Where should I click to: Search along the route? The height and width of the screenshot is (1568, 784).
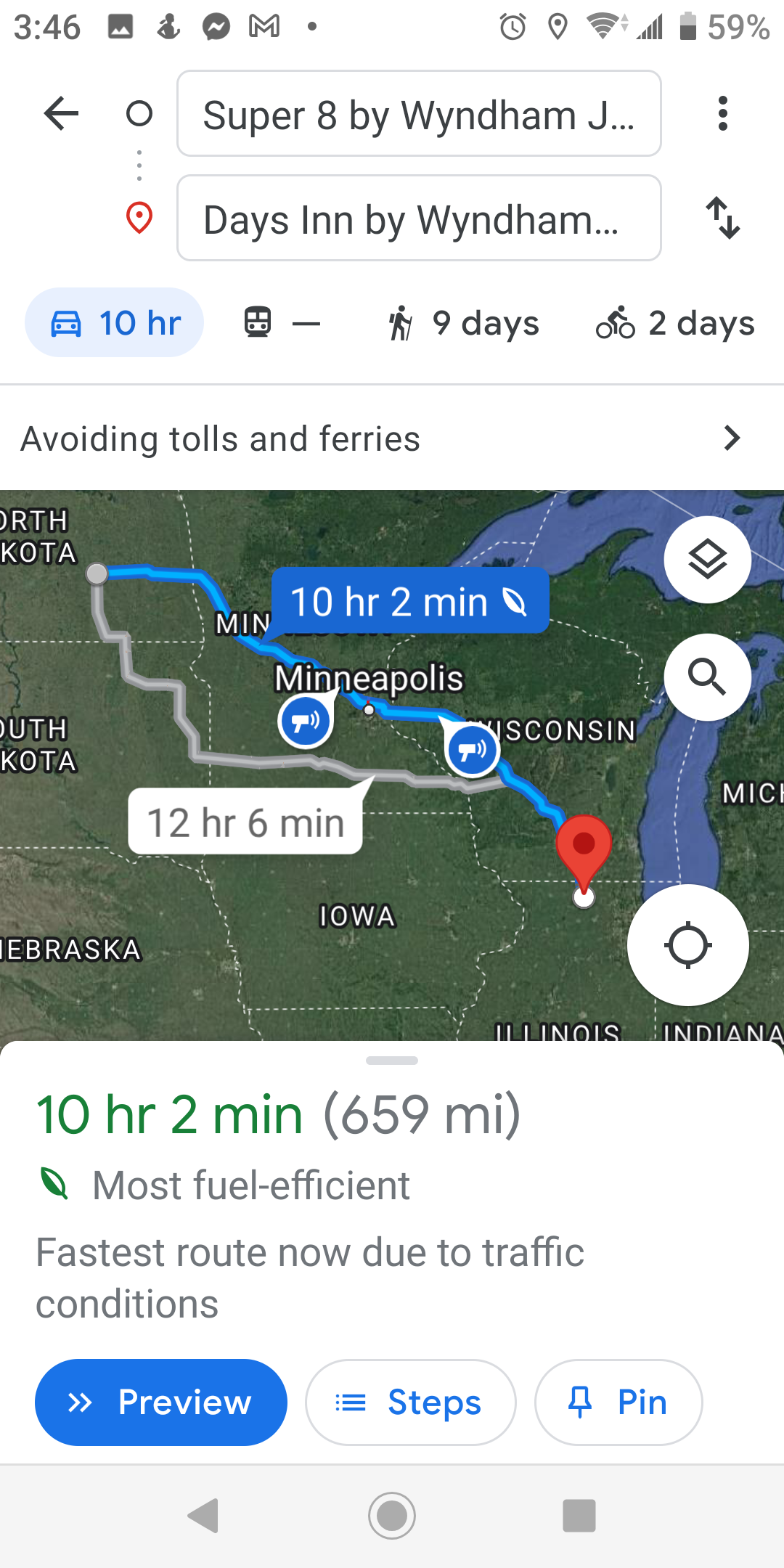pos(707,677)
